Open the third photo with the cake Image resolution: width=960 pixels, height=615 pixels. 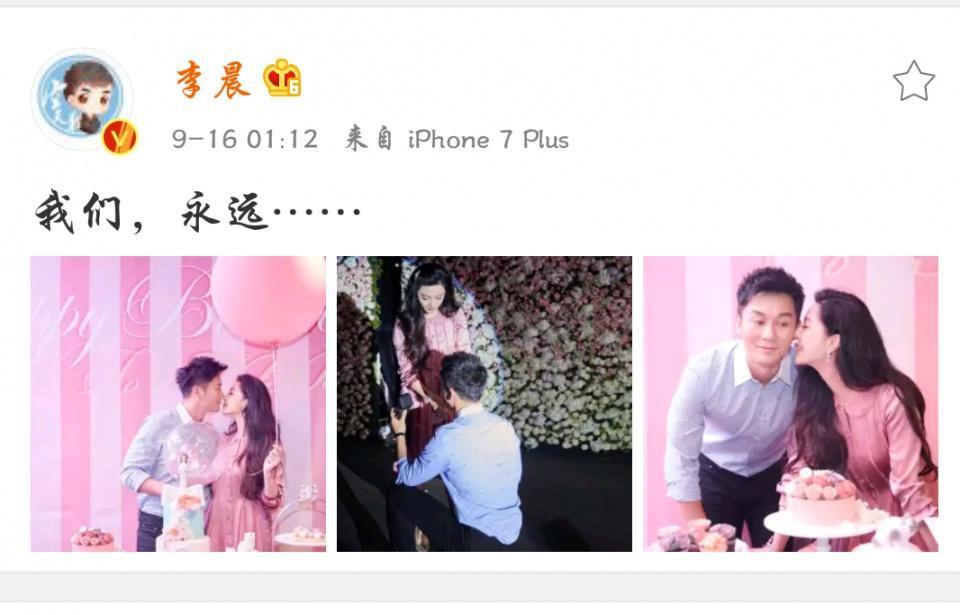coord(790,403)
